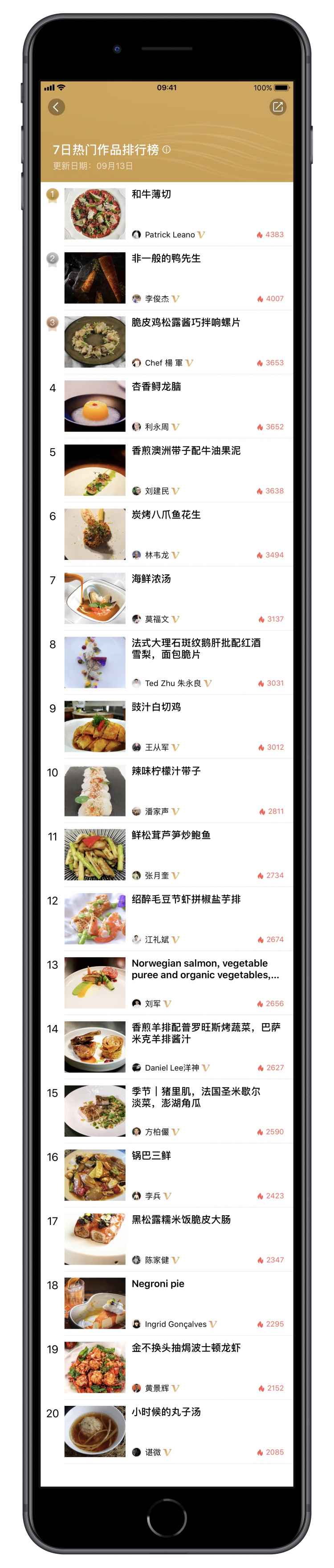Screen dimensions: 334x1568
Task: Open the 锅巴三鲜 entry
Action: click(x=151, y=1156)
